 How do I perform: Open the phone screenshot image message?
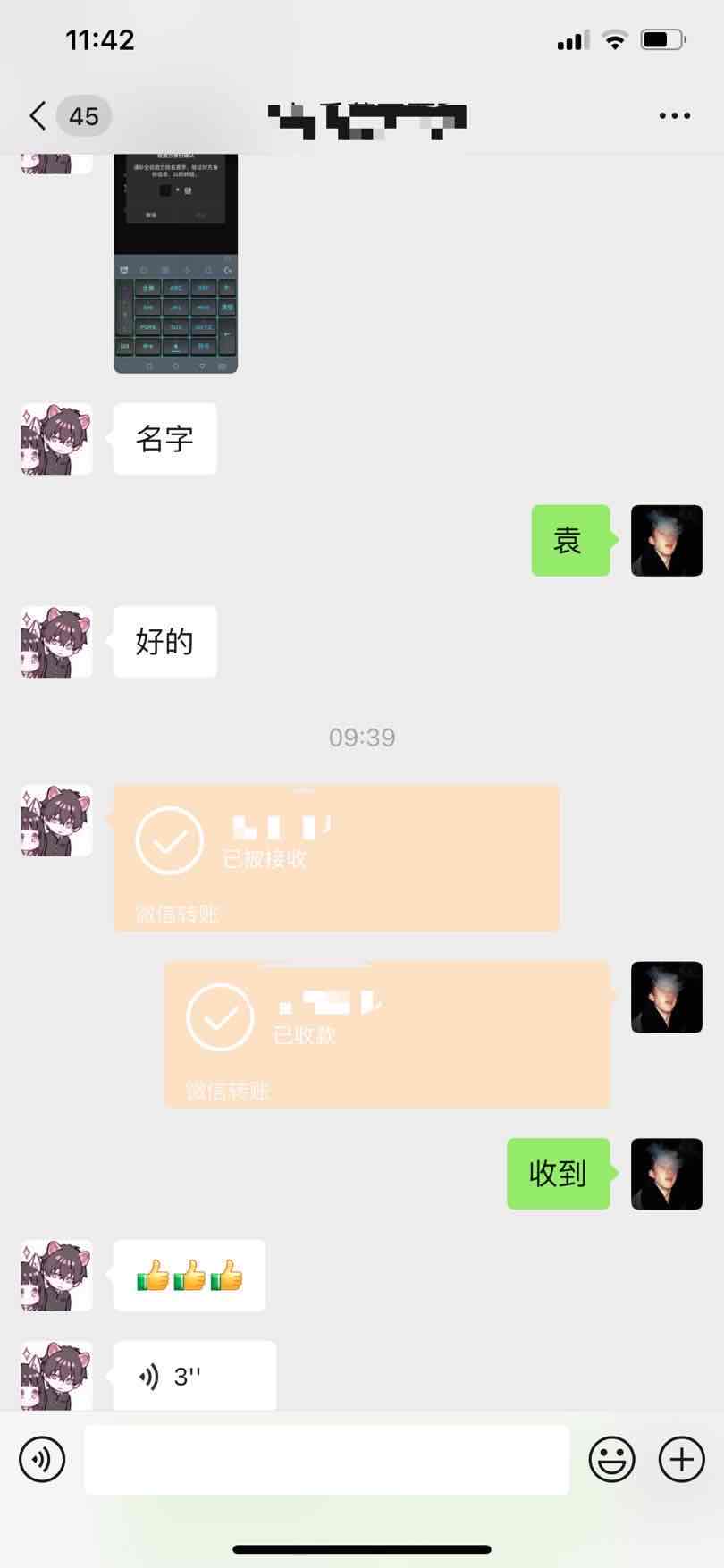pos(175,263)
